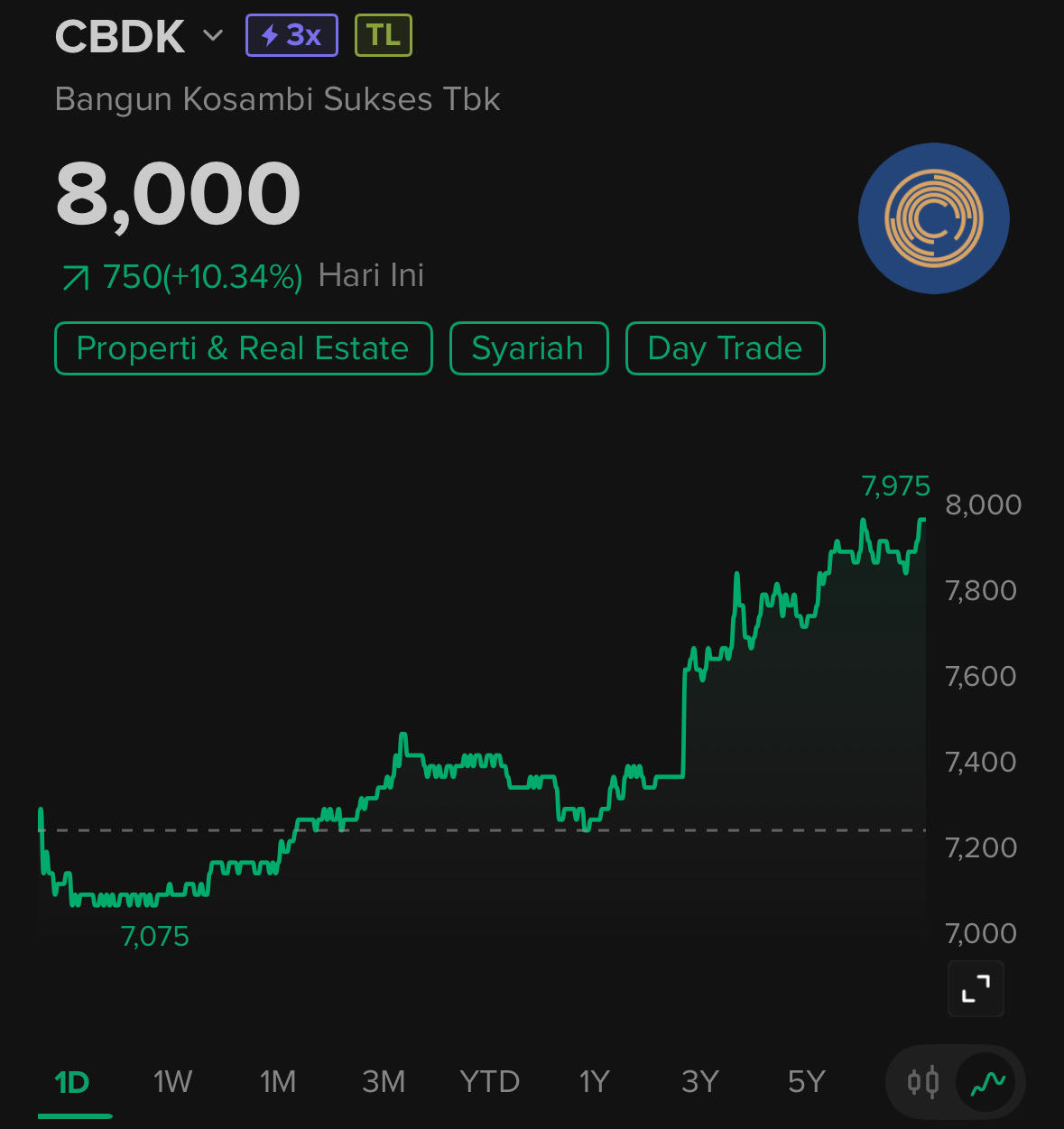Open the Properti & Real Estate chip

click(243, 348)
